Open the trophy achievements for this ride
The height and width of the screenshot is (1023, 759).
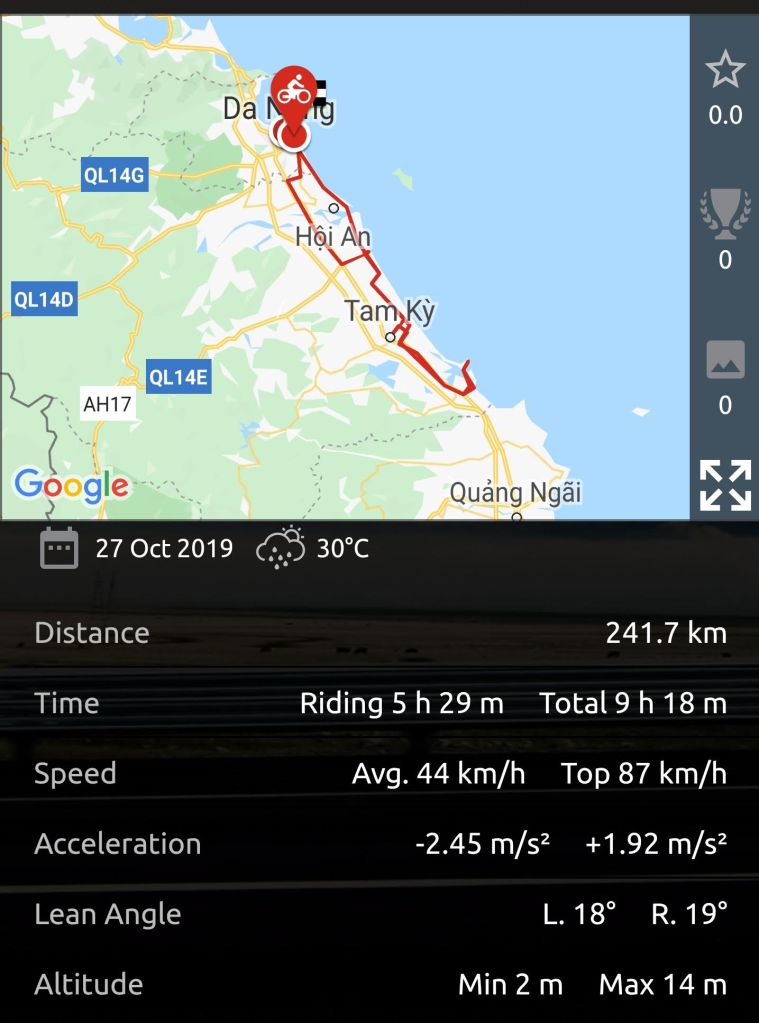pos(725,214)
